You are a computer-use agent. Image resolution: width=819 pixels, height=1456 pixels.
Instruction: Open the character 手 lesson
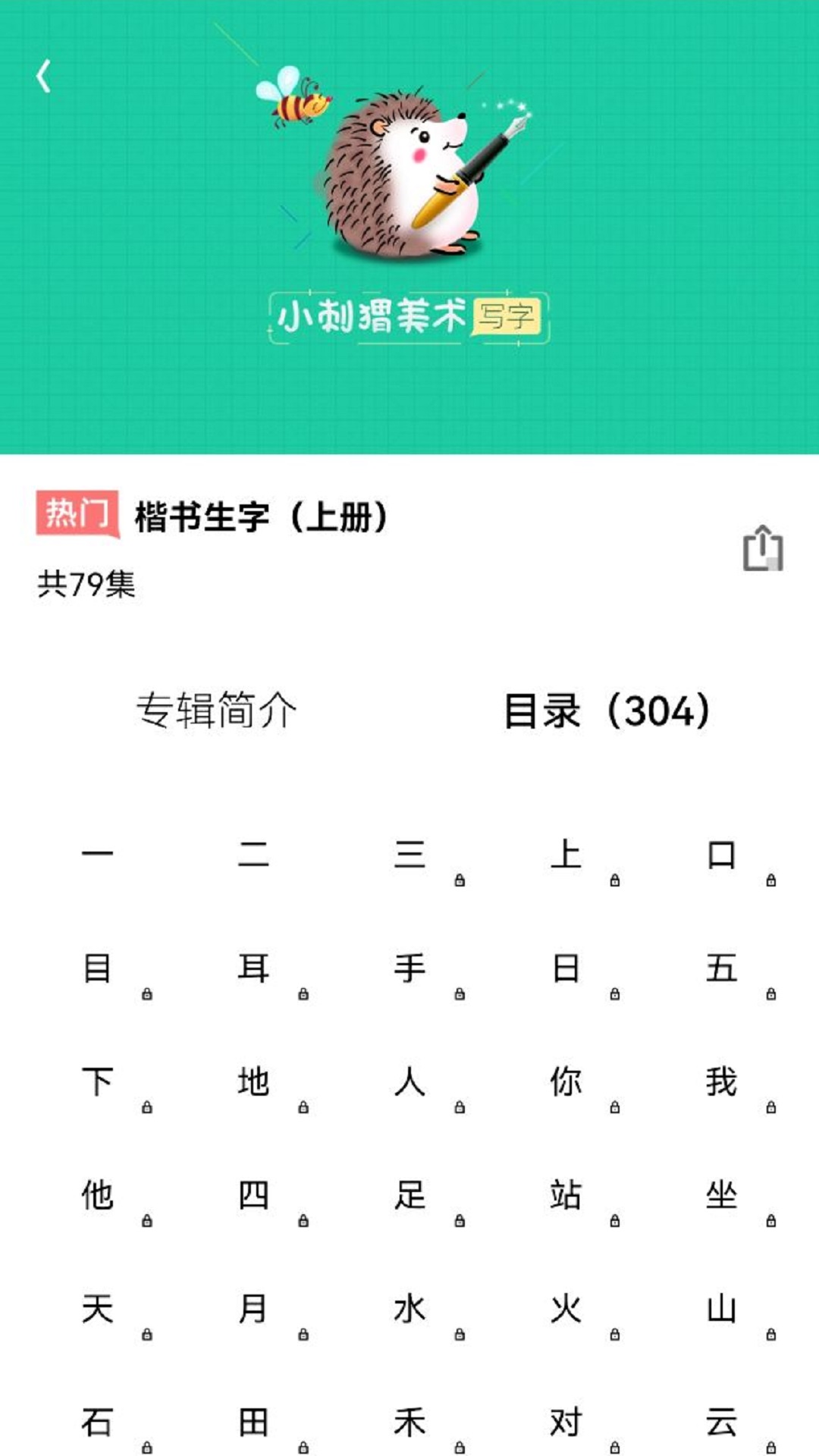(409, 968)
